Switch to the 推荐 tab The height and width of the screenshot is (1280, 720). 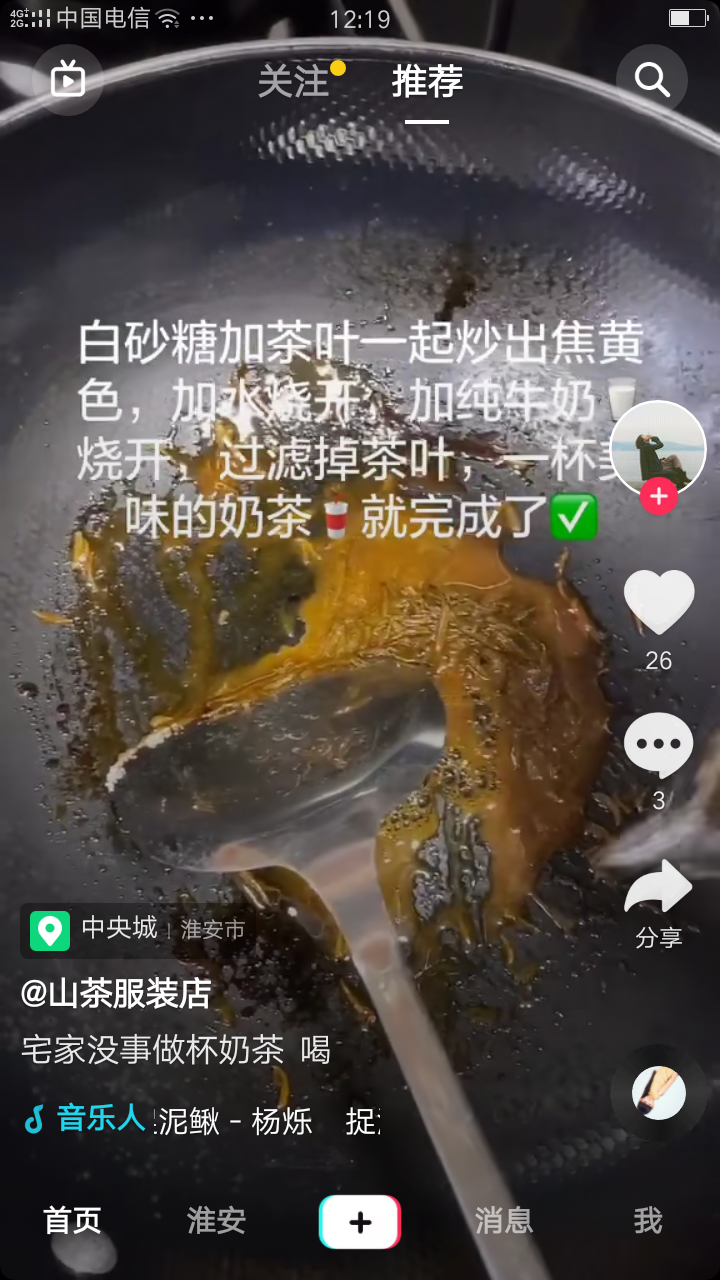tap(427, 82)
